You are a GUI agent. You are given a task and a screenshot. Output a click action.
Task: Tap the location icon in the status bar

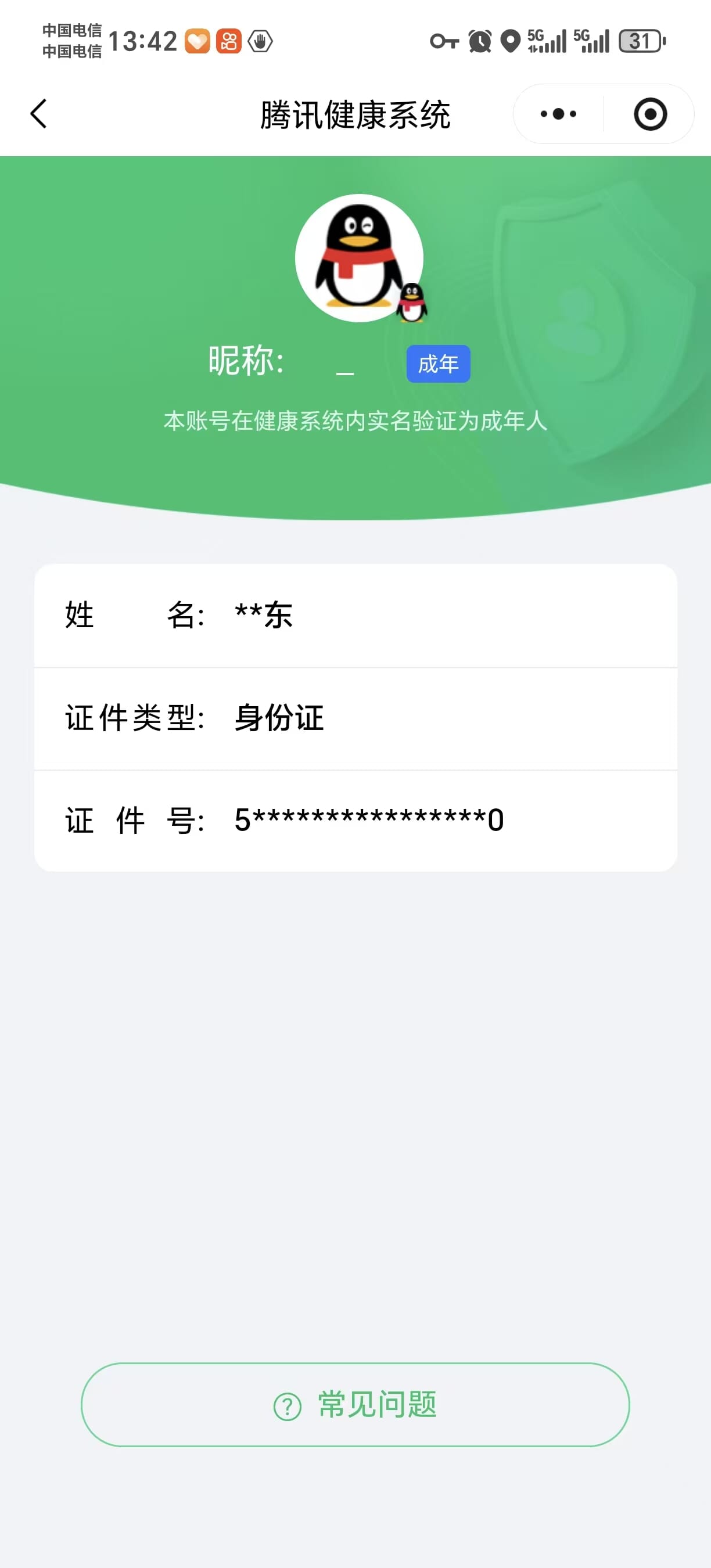click(509, 41)
